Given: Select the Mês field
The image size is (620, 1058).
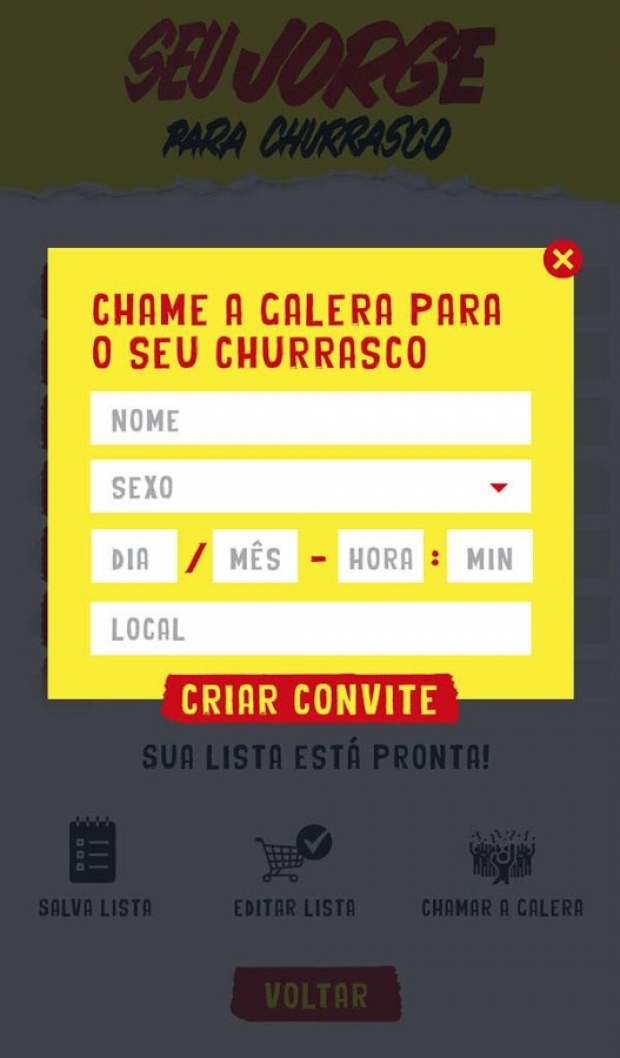Looking at the screenshot, I should click(255, 556).
